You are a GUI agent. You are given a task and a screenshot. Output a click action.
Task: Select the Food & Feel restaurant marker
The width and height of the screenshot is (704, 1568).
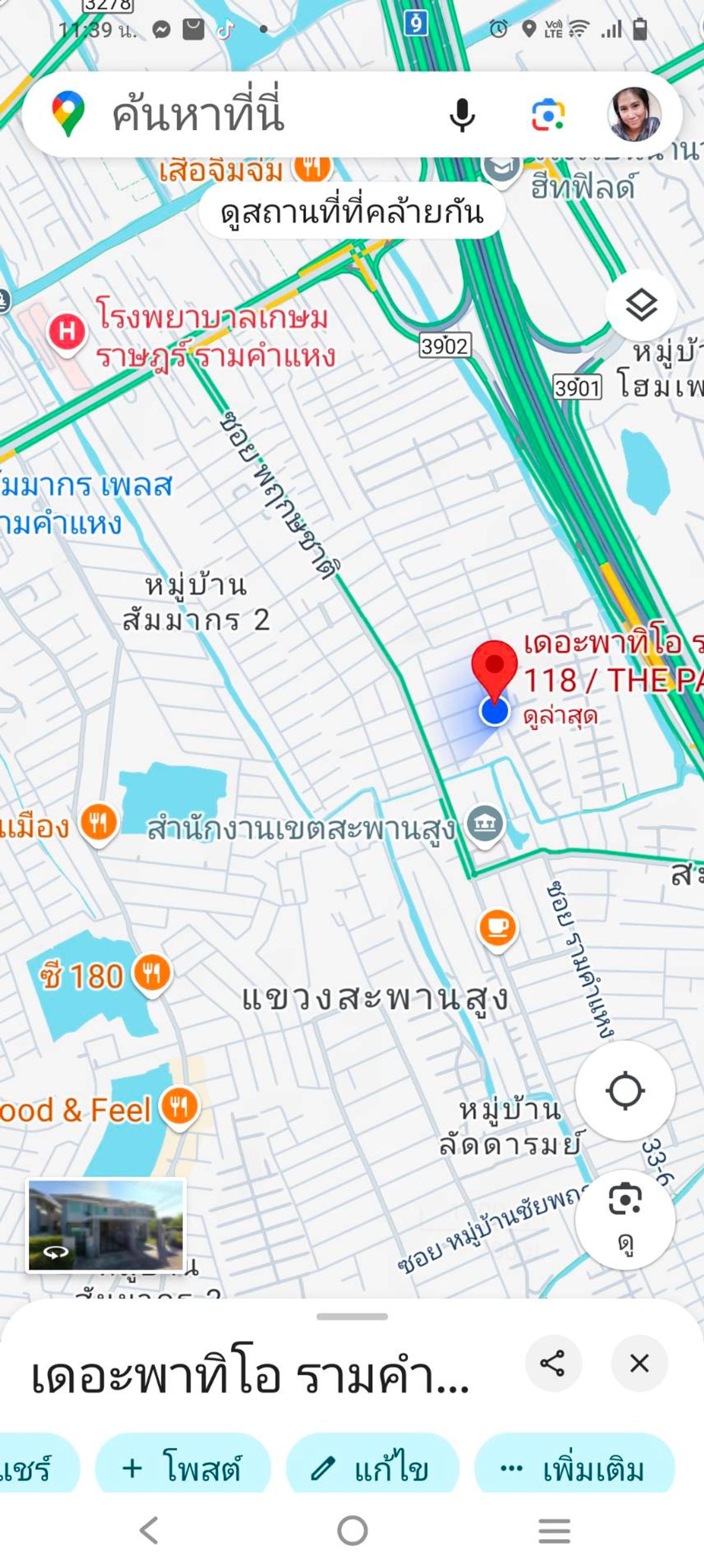[x=179, y=1107]
